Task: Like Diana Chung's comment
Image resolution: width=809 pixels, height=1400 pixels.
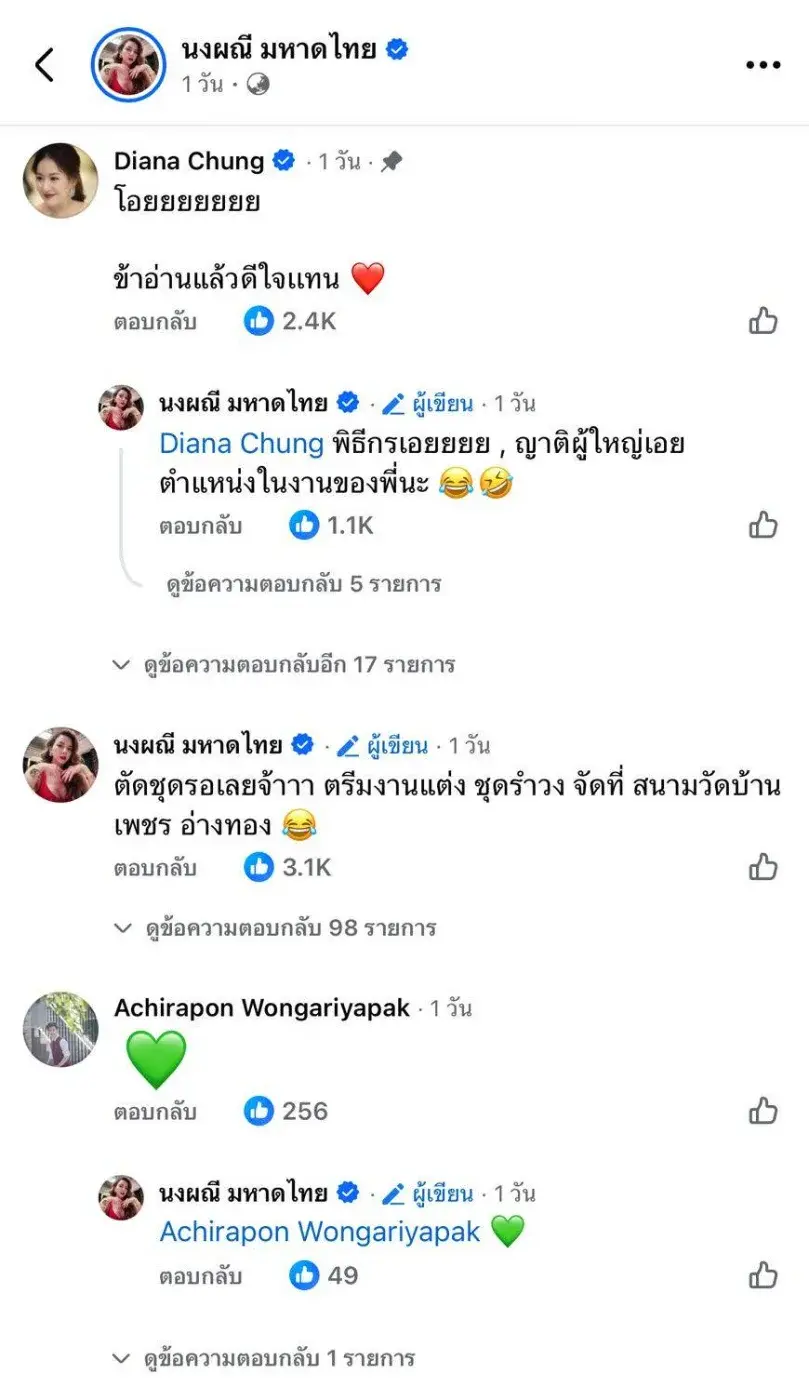Action: (763, 321)
